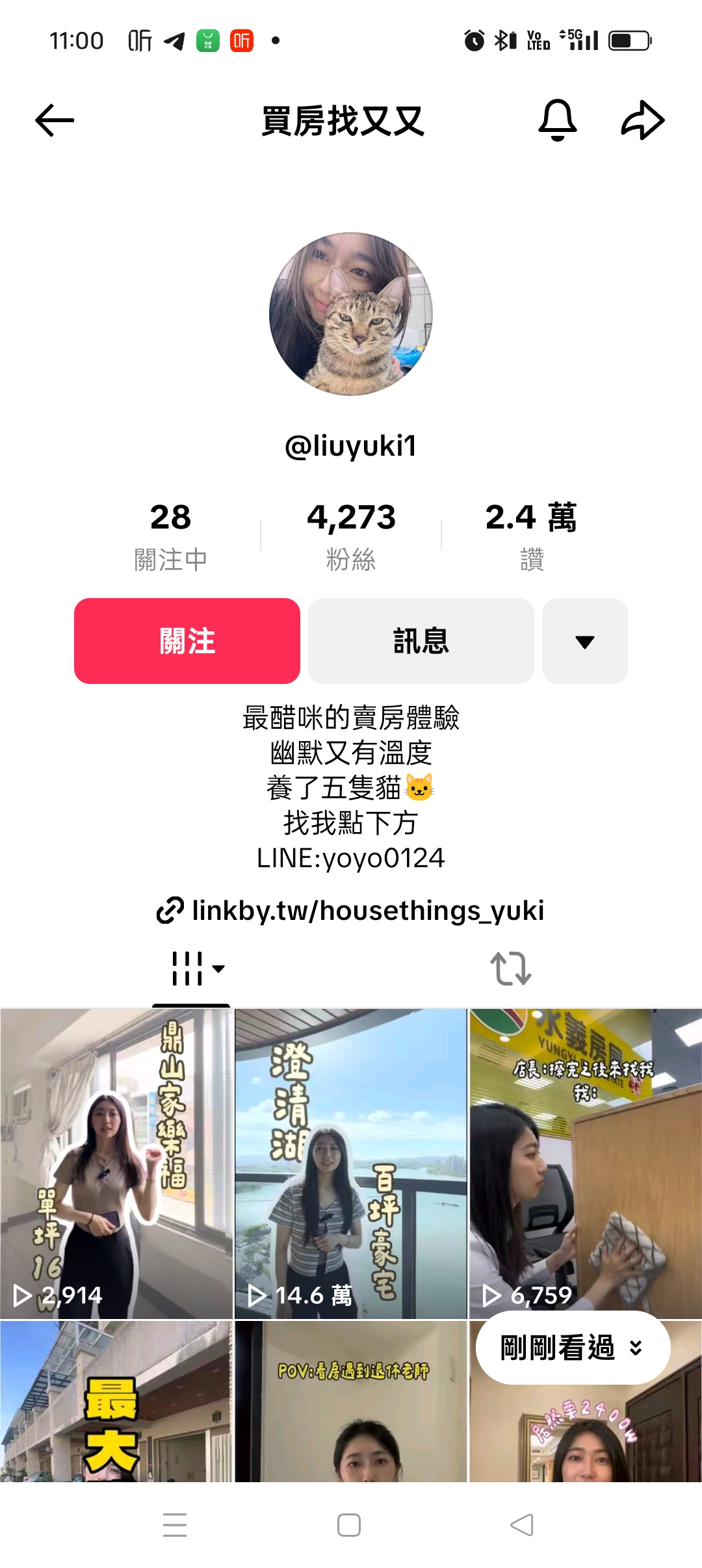
Task: Open the 最大 video thumbnail
Action: (x=117, y=1404)
